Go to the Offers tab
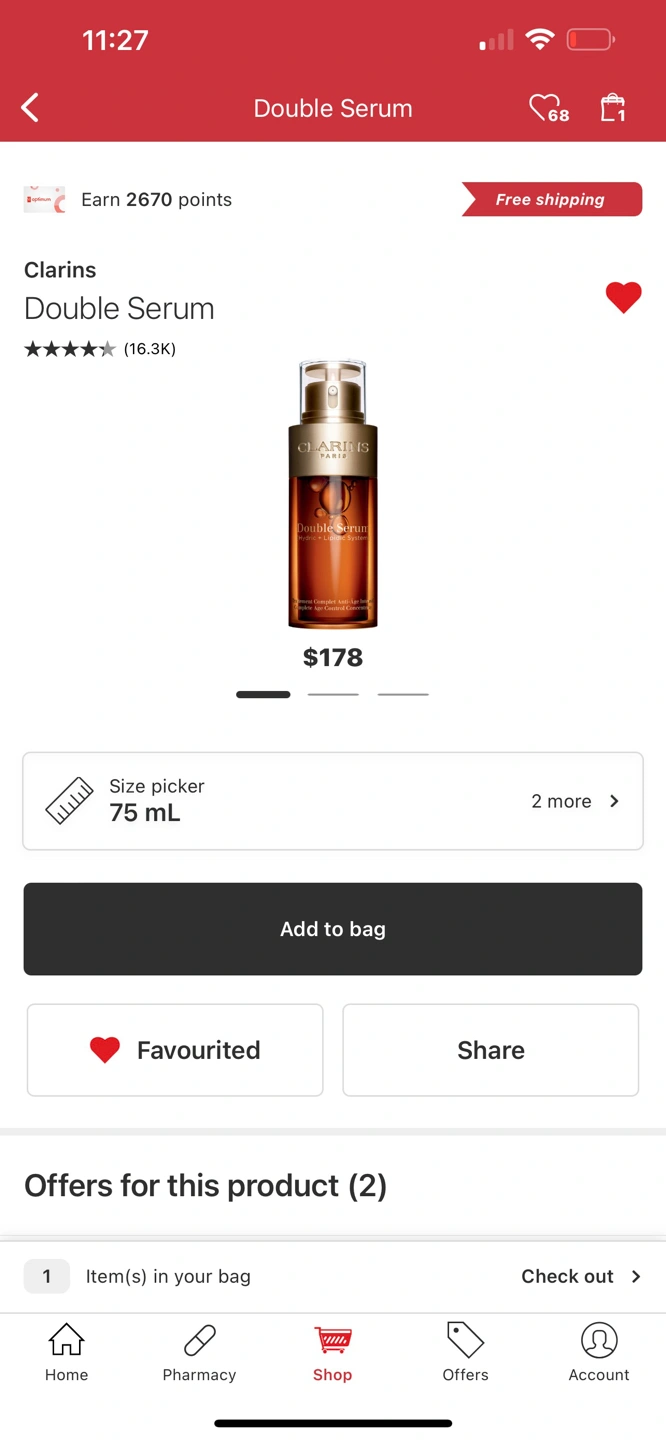Screen dimensions: 666x1440 466,1352
